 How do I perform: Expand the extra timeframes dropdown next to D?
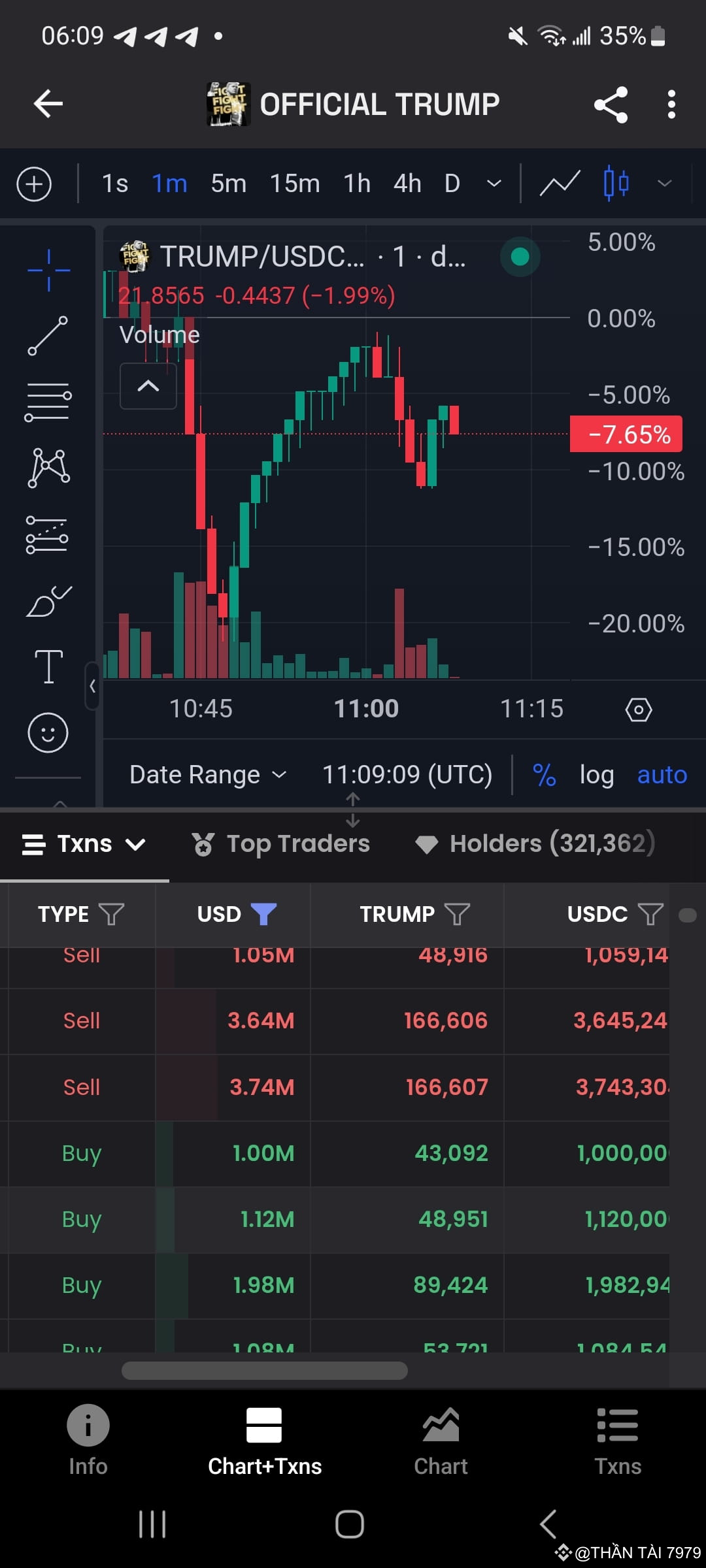(494, 184)
